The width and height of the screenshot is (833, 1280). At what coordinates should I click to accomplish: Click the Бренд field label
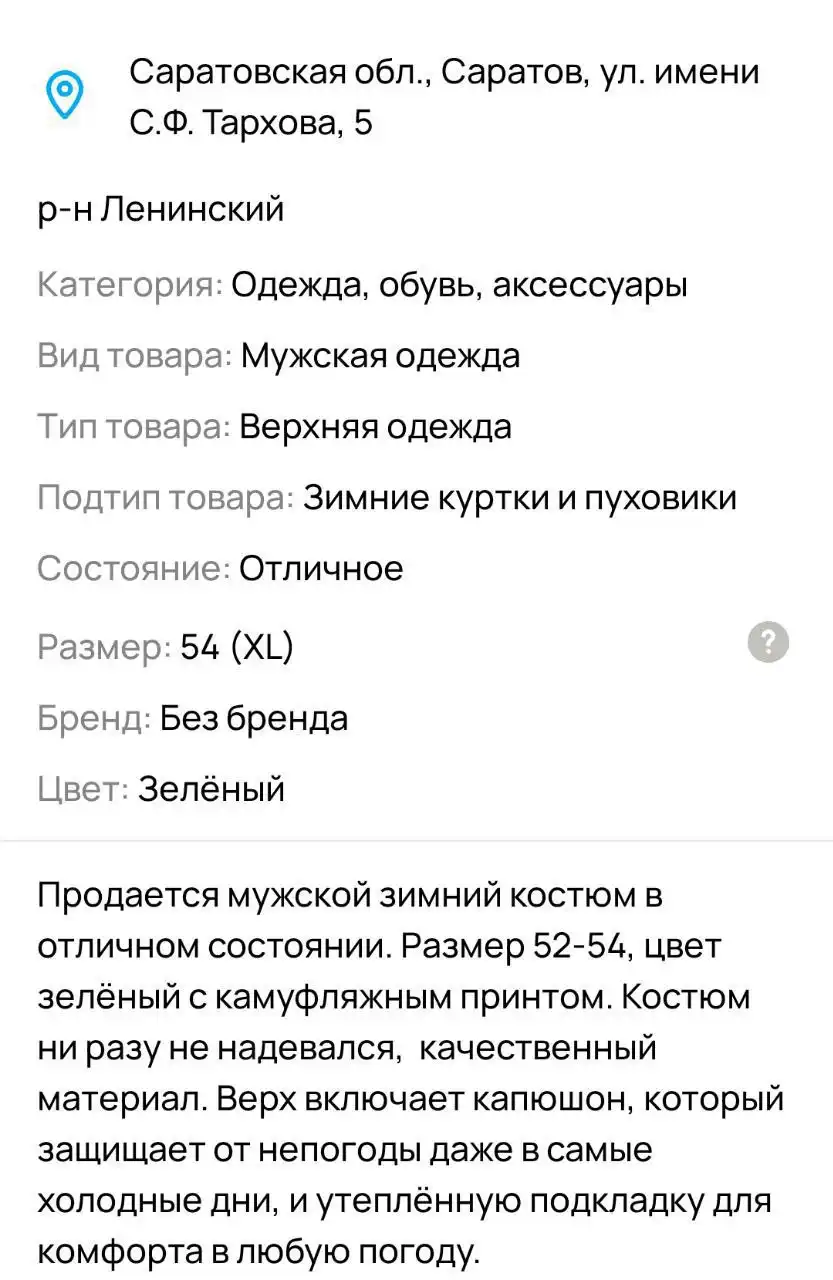pyautogui.click(x=92, y=717)
